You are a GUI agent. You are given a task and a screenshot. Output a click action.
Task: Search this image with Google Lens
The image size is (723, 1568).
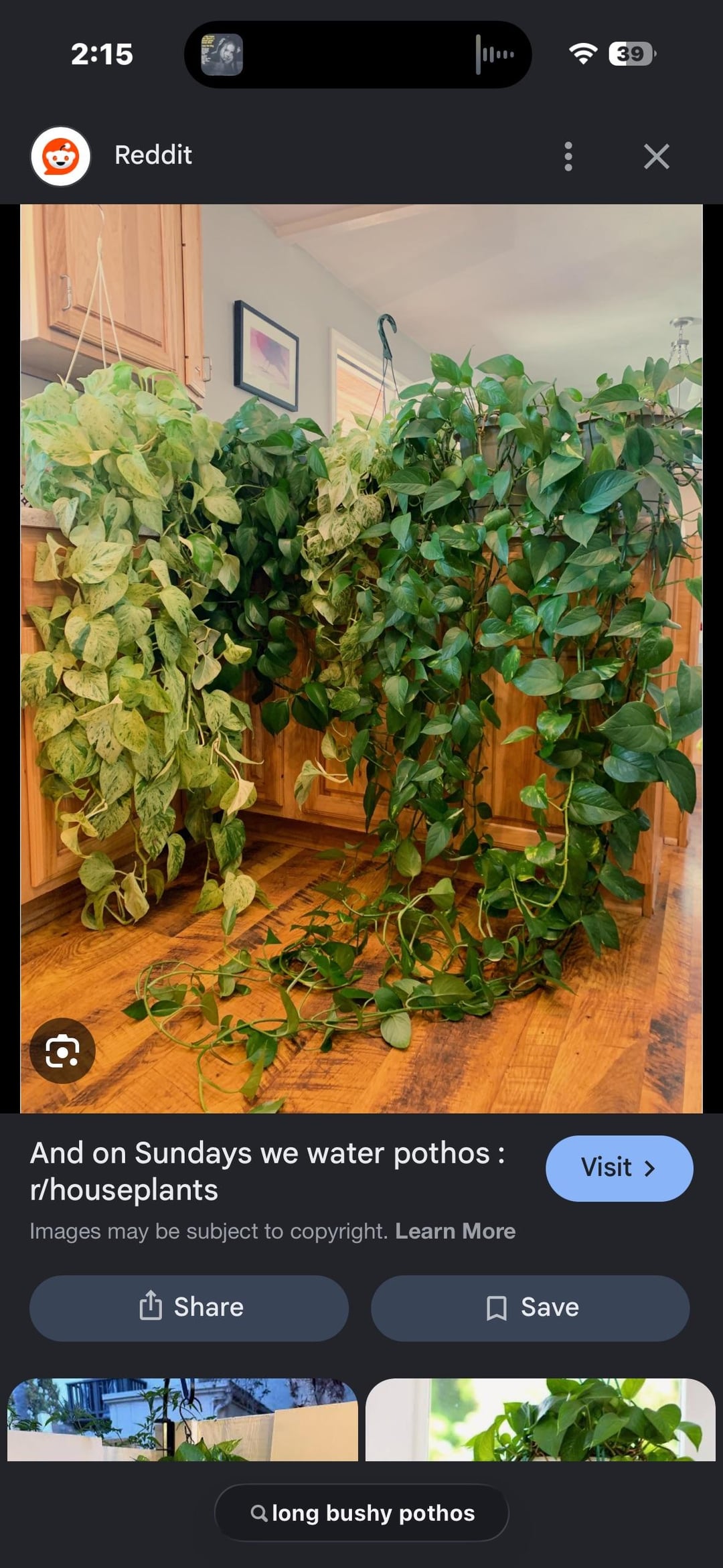click(x=62, y=1050)
